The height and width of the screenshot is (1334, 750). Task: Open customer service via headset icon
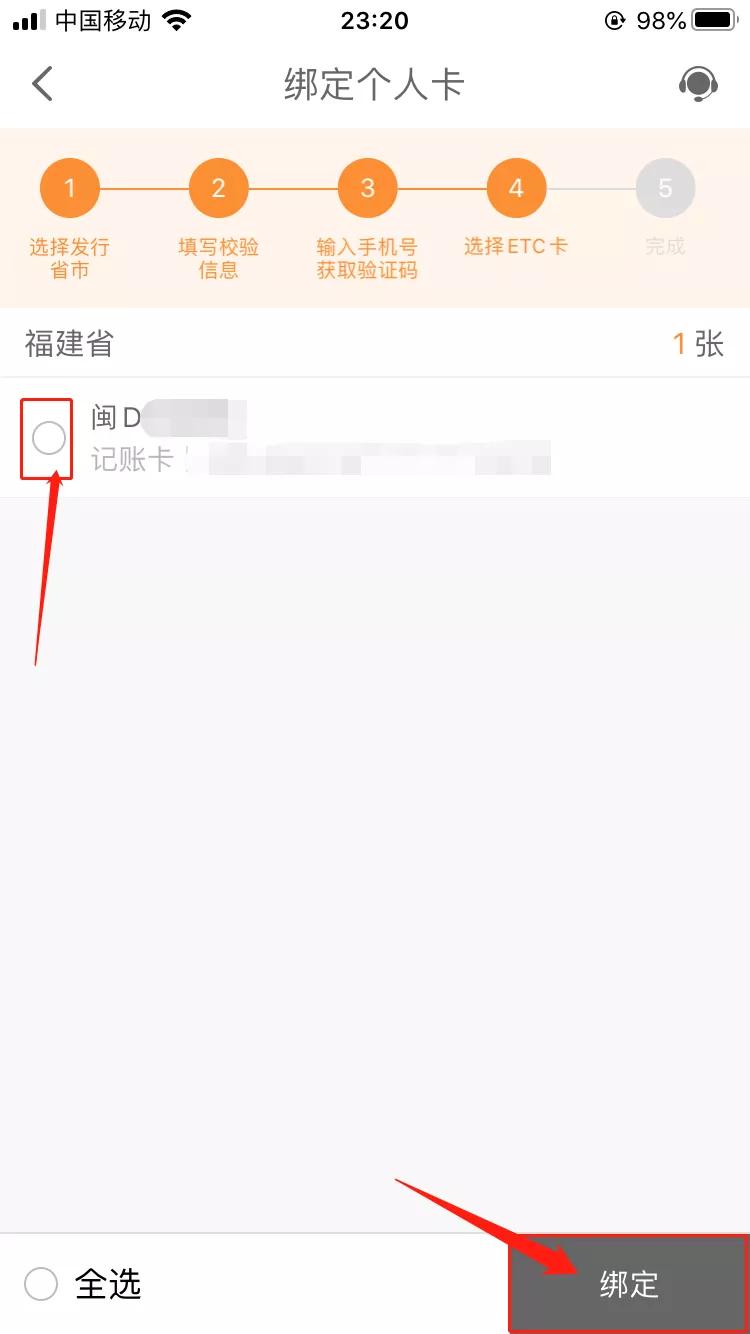698,84
